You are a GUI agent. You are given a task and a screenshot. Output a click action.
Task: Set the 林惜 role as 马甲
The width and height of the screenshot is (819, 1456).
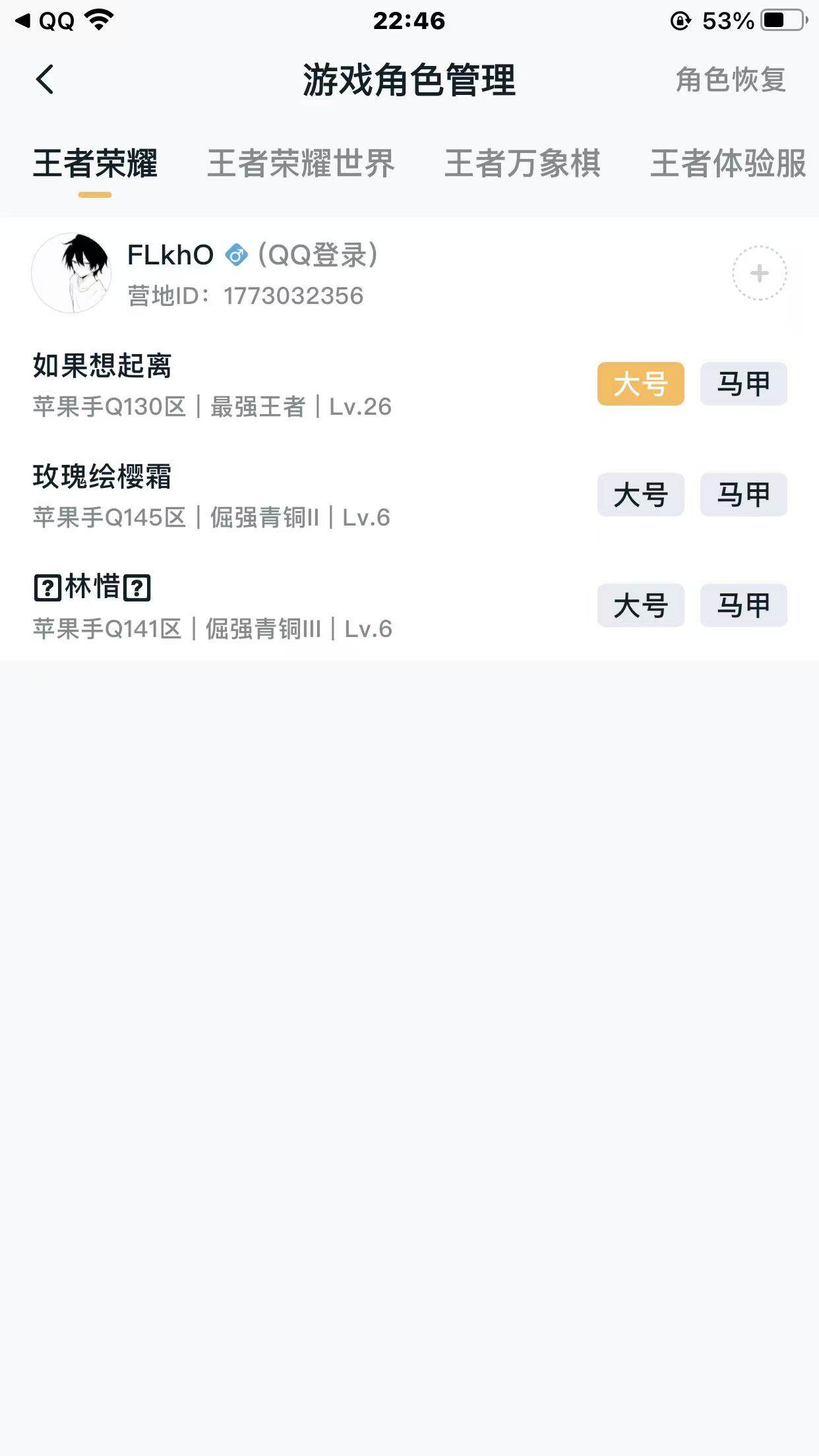tap(744, 606)
